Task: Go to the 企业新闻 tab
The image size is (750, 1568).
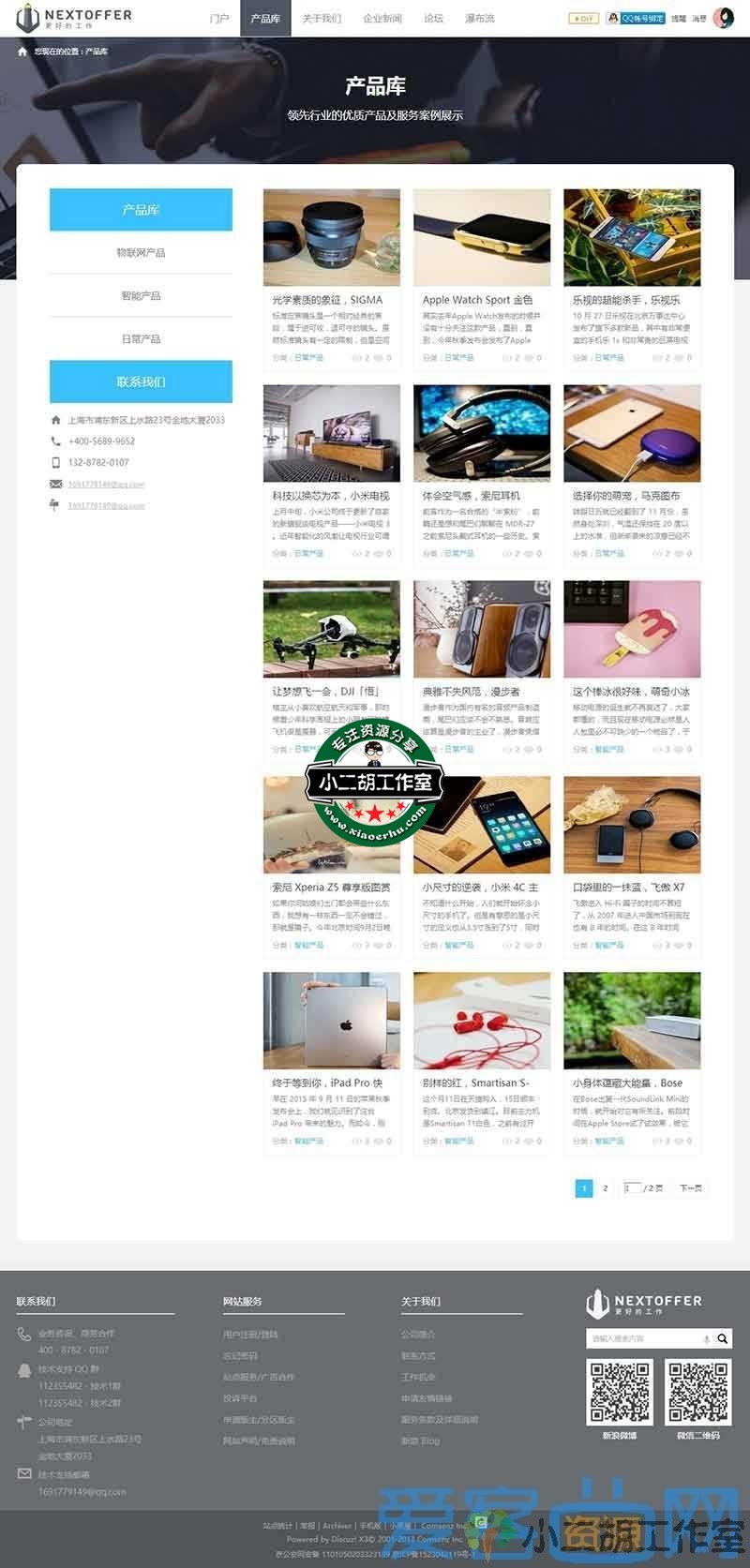Action: [382, 18]
